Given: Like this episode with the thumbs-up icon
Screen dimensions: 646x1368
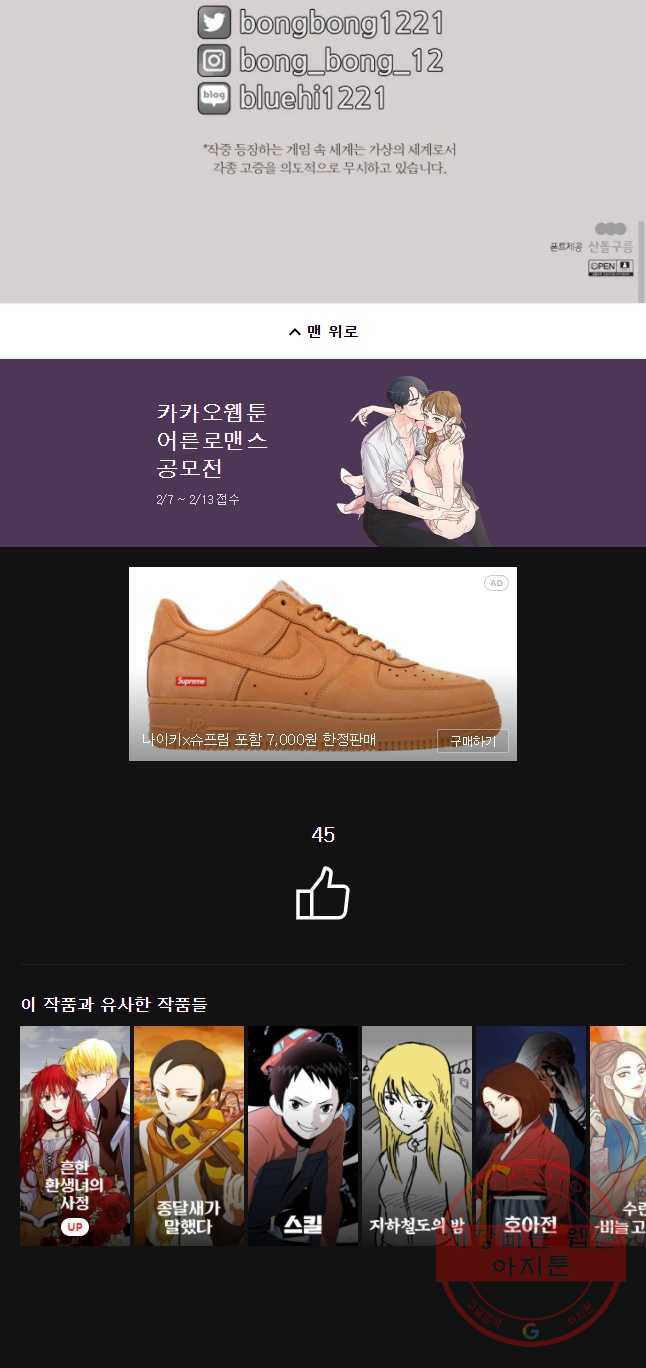Looking at the screenshot, I should 323,893.
